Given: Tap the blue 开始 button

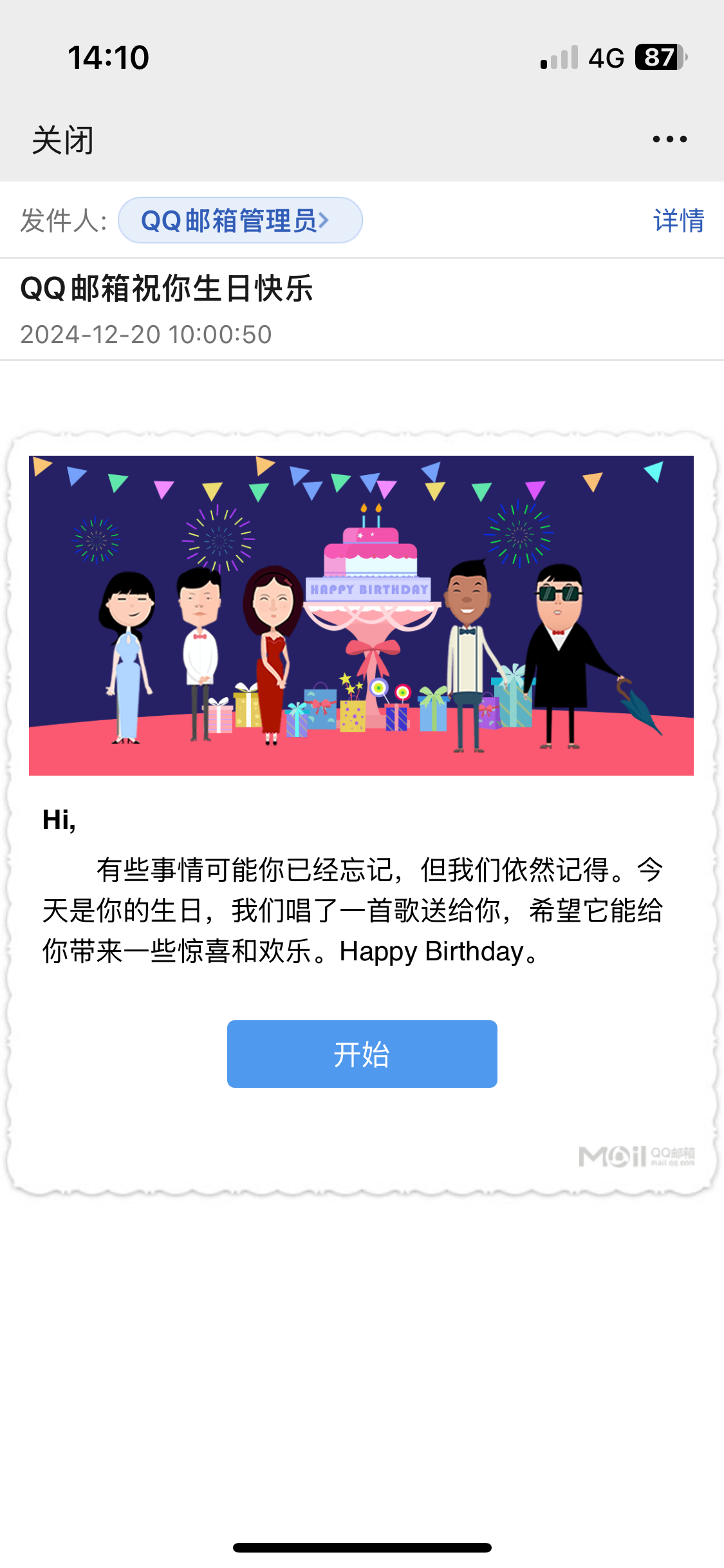Looking at the screenshot, I should tap(362, 1054).
